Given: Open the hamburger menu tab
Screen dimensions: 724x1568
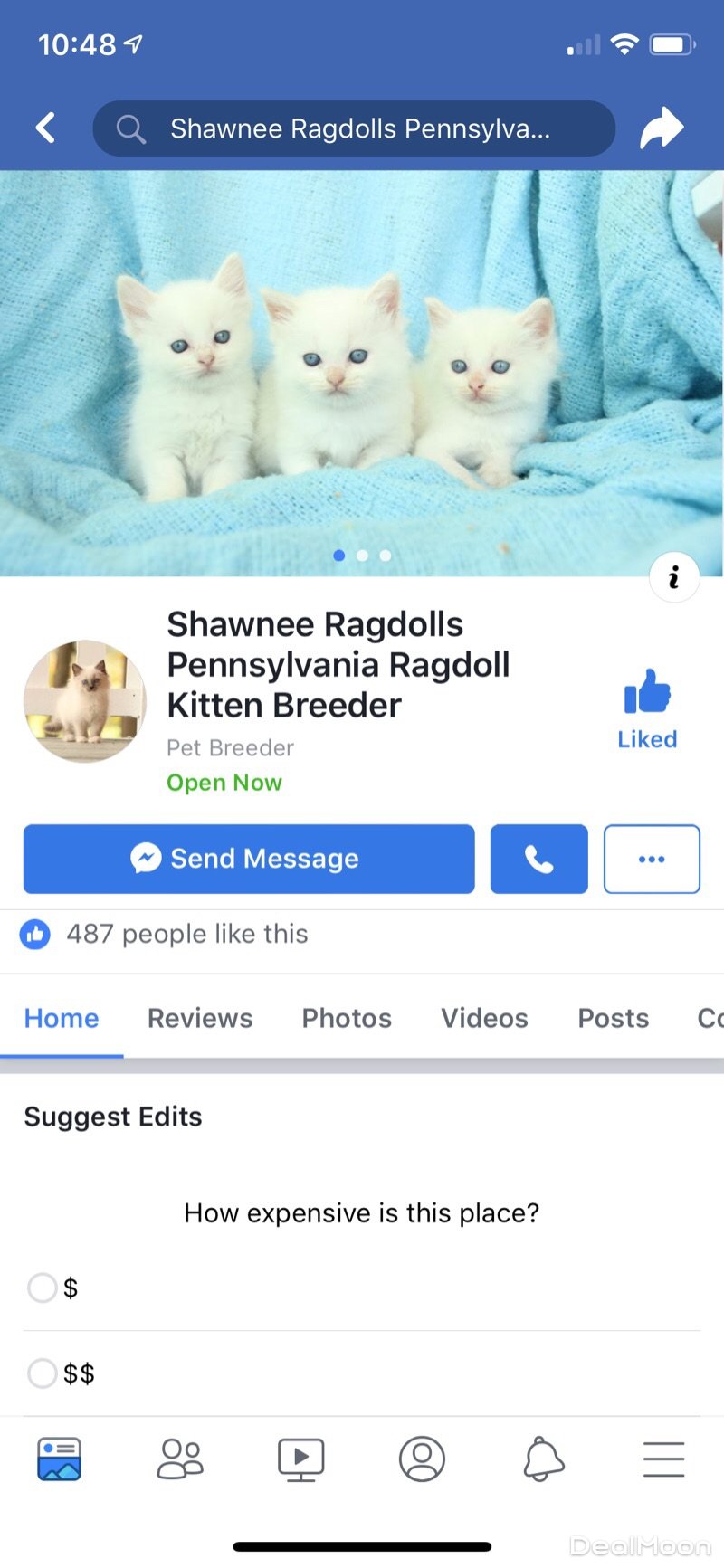Looking at the screenshot, I should point(663,1459).
